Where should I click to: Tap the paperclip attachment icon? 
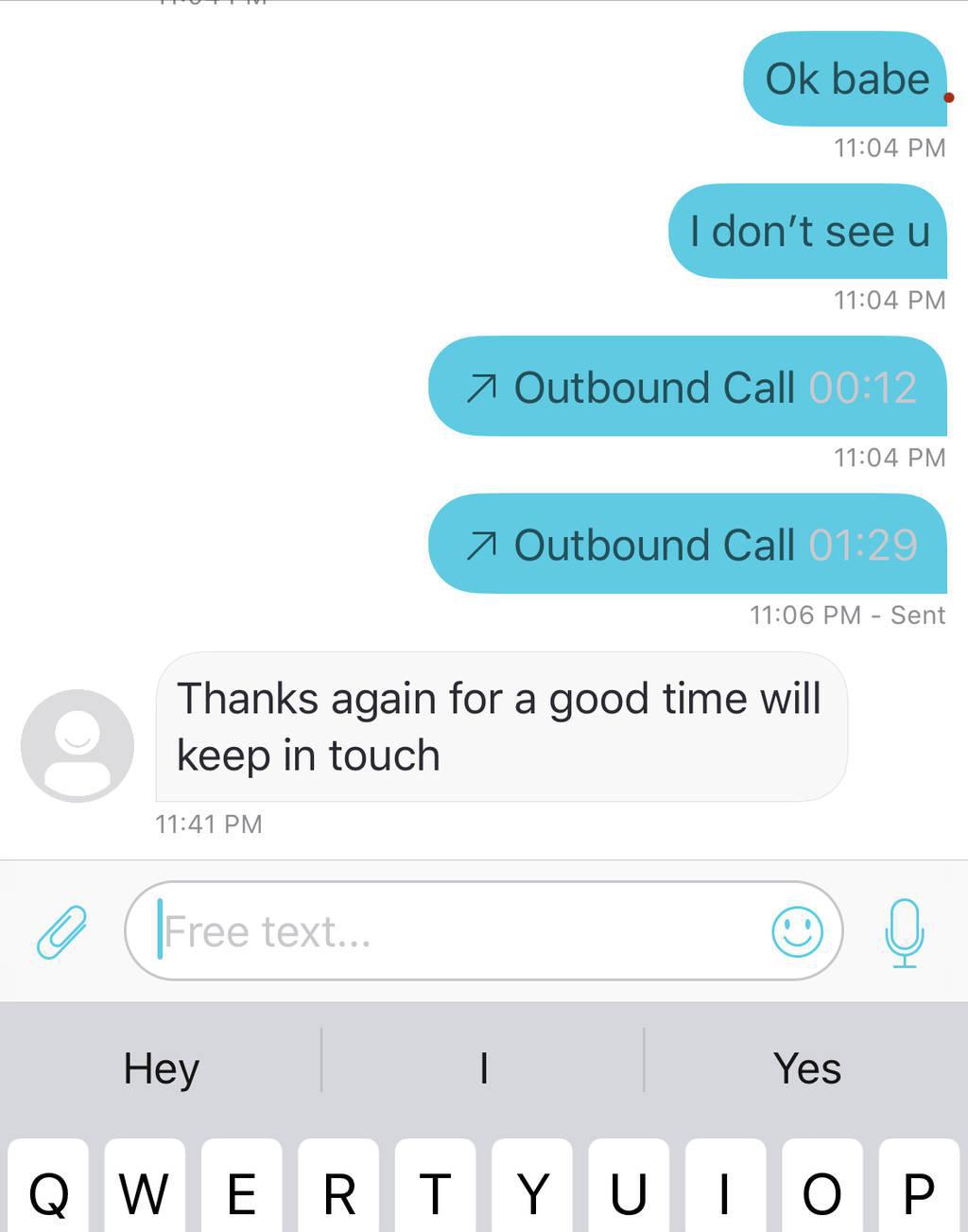62,931
